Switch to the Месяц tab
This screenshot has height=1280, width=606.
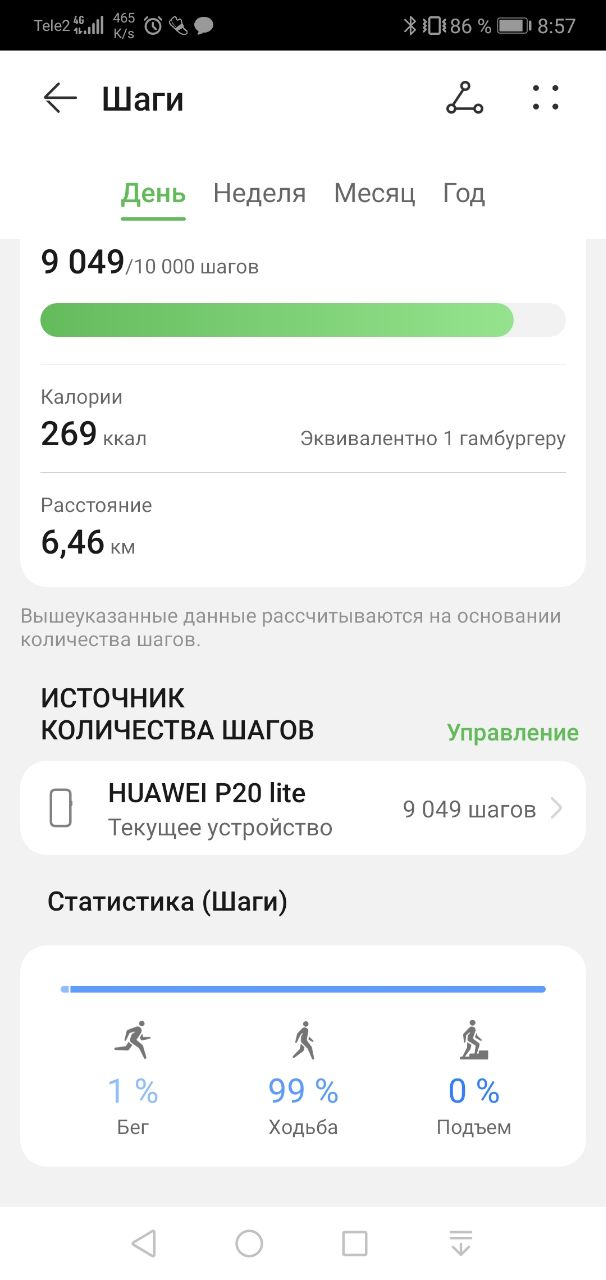pos(374,193)
